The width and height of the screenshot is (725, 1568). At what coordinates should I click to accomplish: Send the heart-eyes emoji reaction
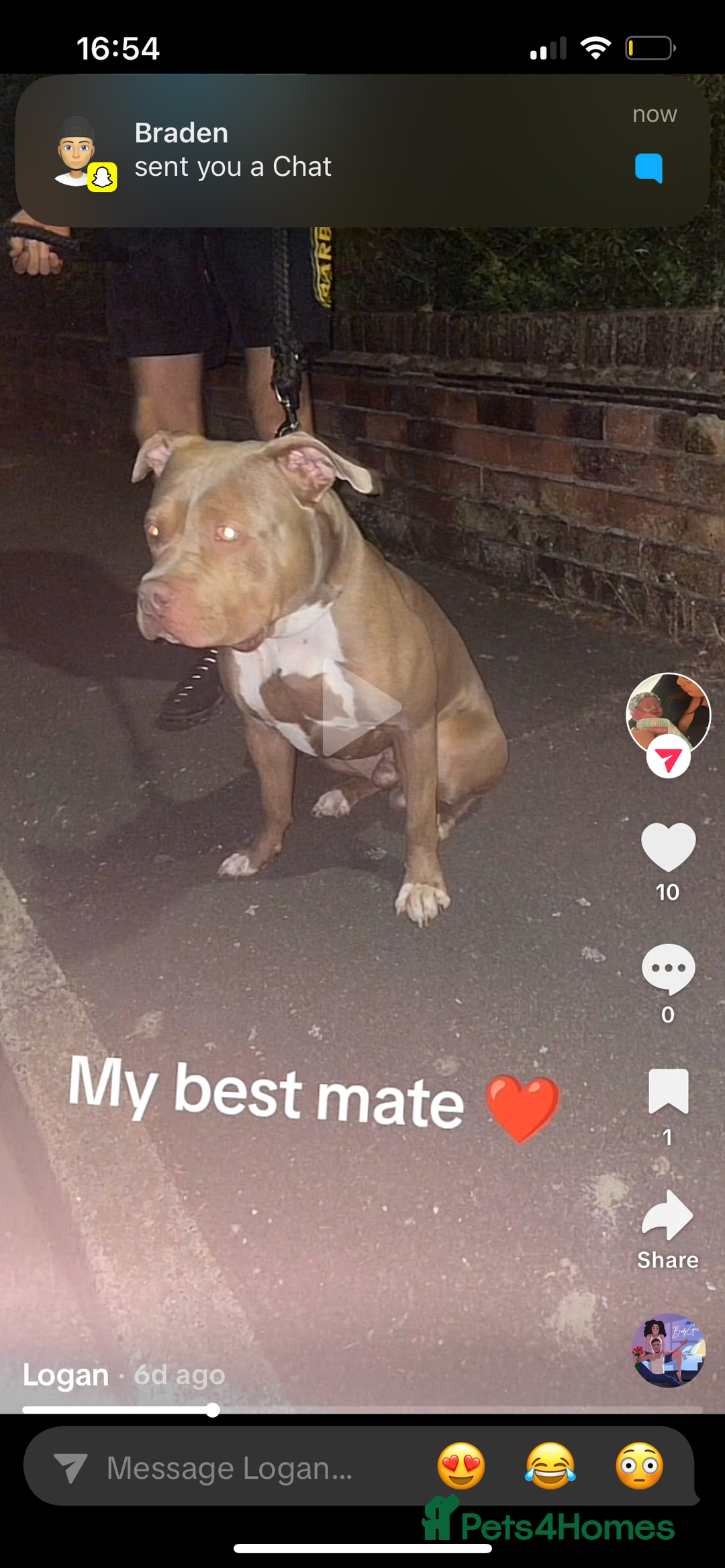pos(461,1467)
